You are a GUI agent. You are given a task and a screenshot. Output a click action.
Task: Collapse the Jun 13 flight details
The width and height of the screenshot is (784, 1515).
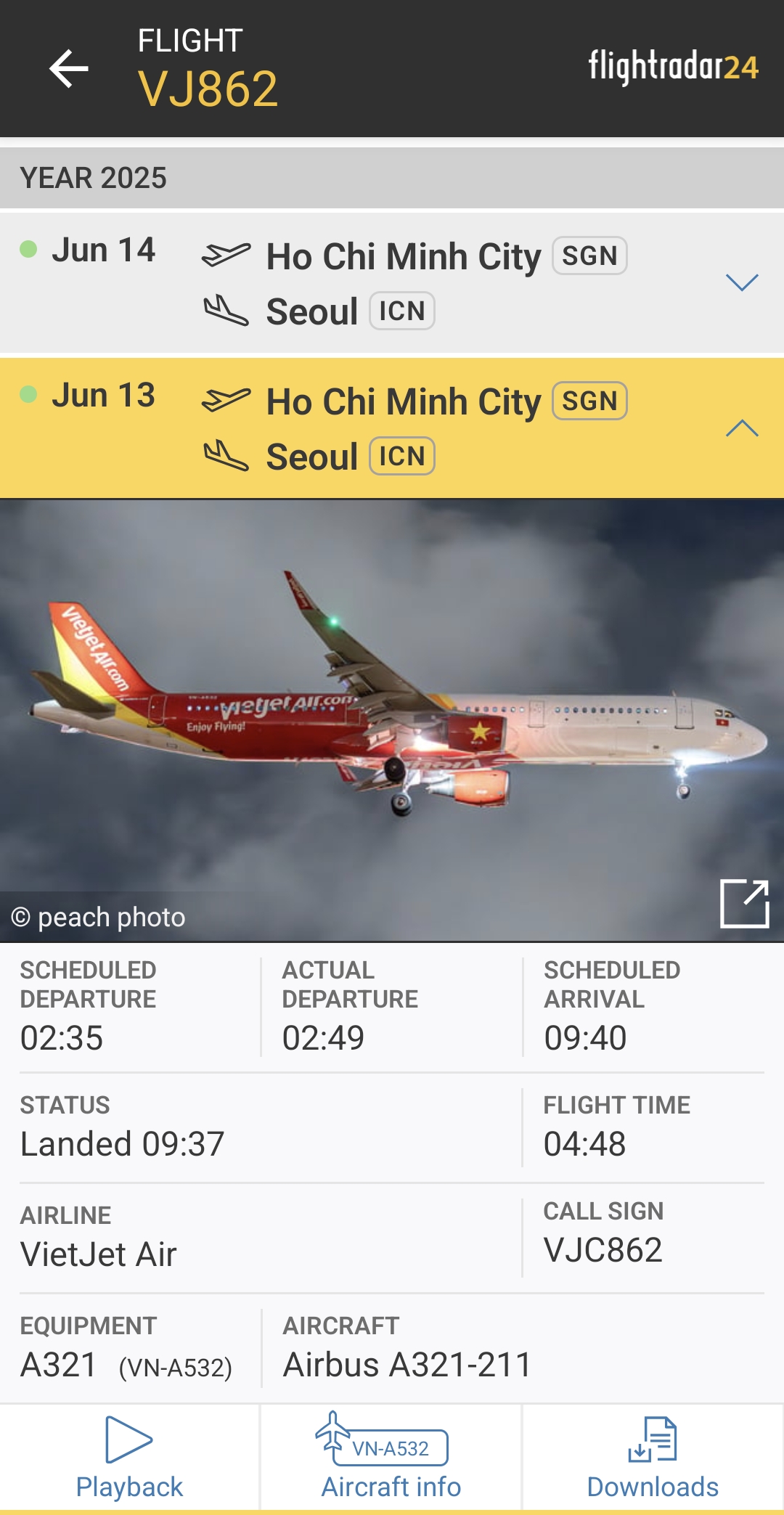pos(741,428)
